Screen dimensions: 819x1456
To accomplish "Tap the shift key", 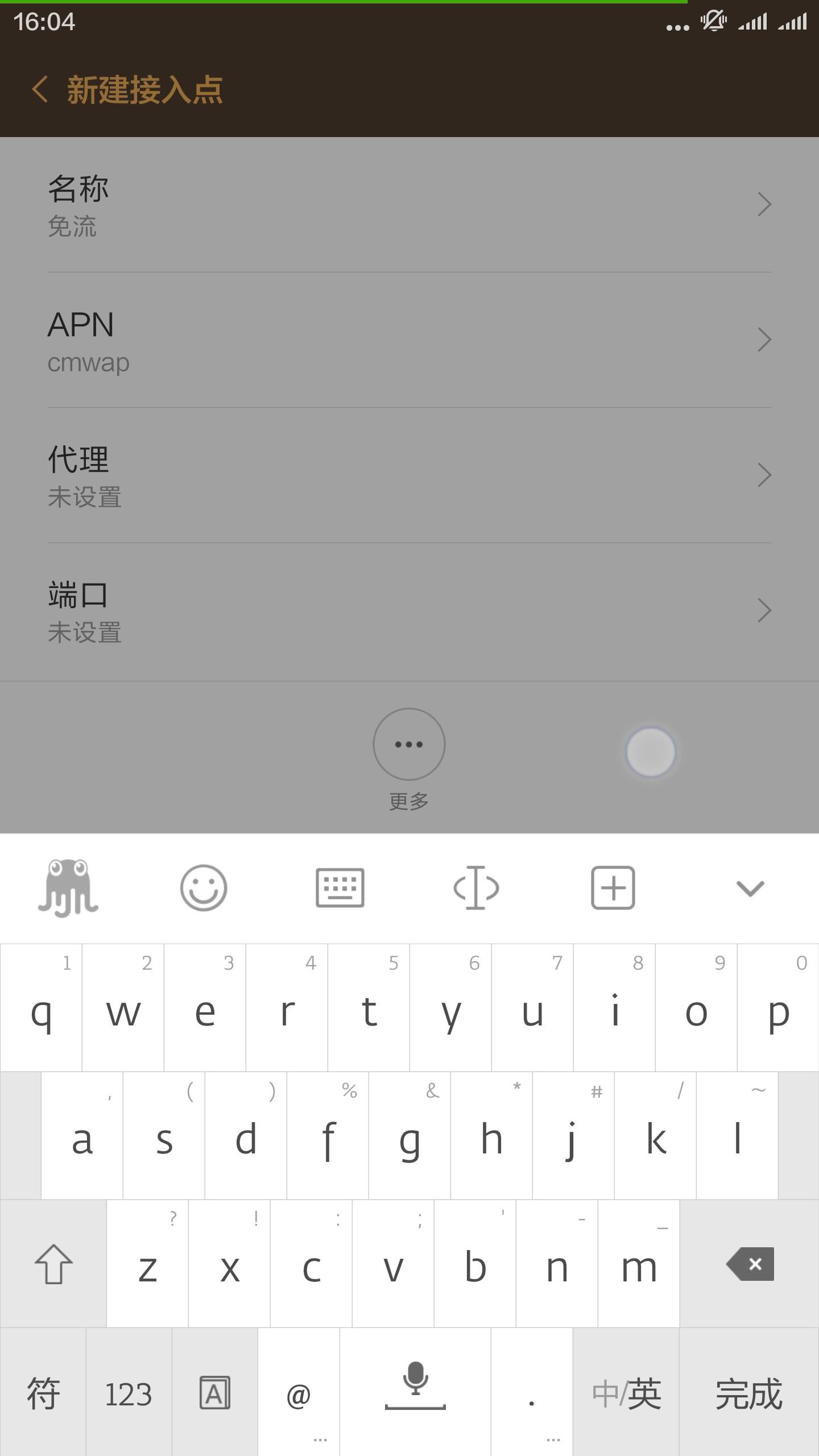I will pyautogui.click(x=53, y=1264).
